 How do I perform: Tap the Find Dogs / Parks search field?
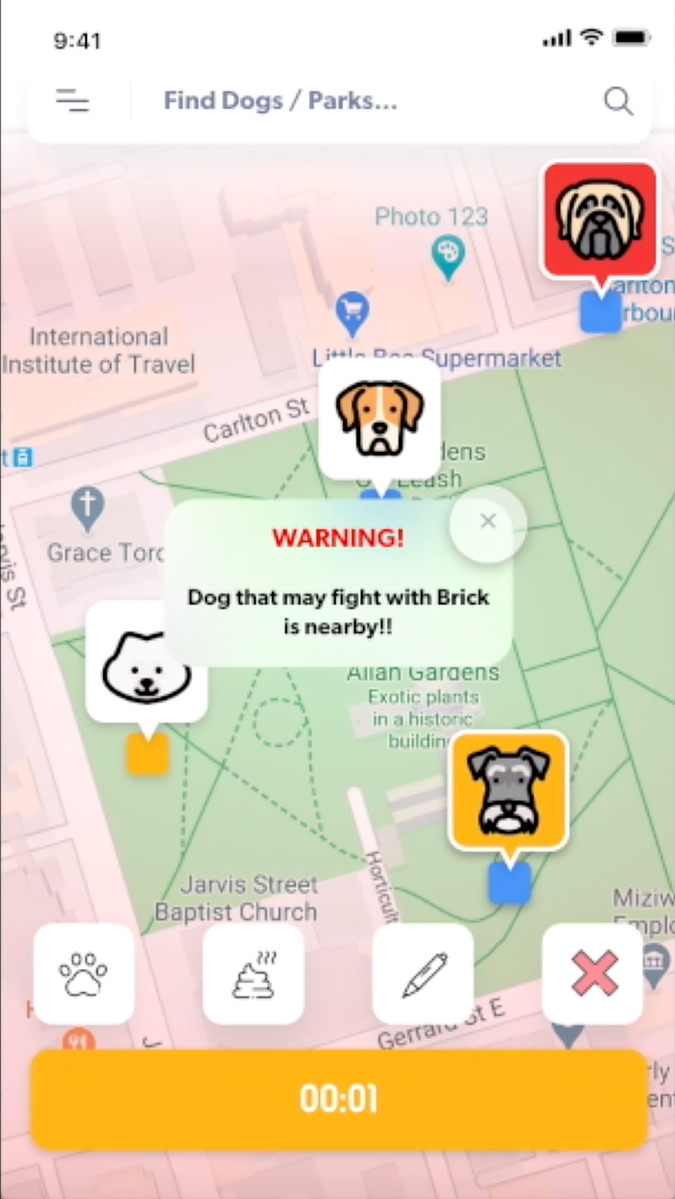(x=281, y=101)
